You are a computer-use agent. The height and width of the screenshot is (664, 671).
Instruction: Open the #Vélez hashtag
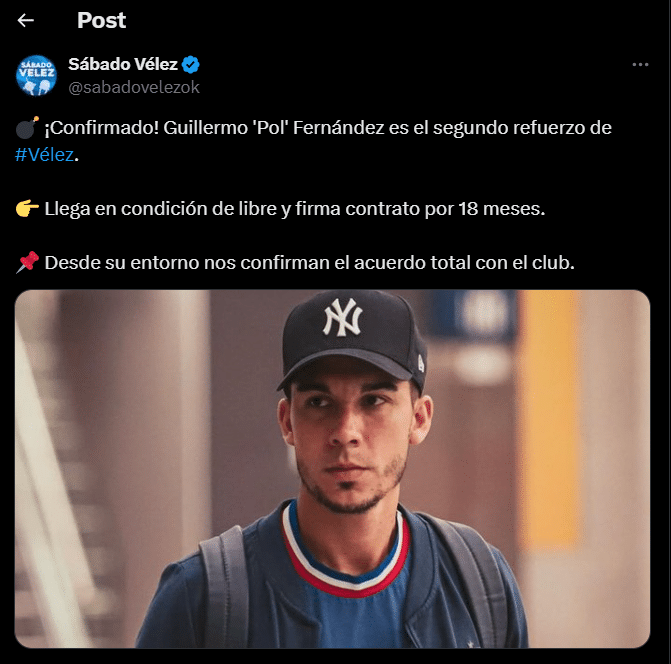point(45,154)
